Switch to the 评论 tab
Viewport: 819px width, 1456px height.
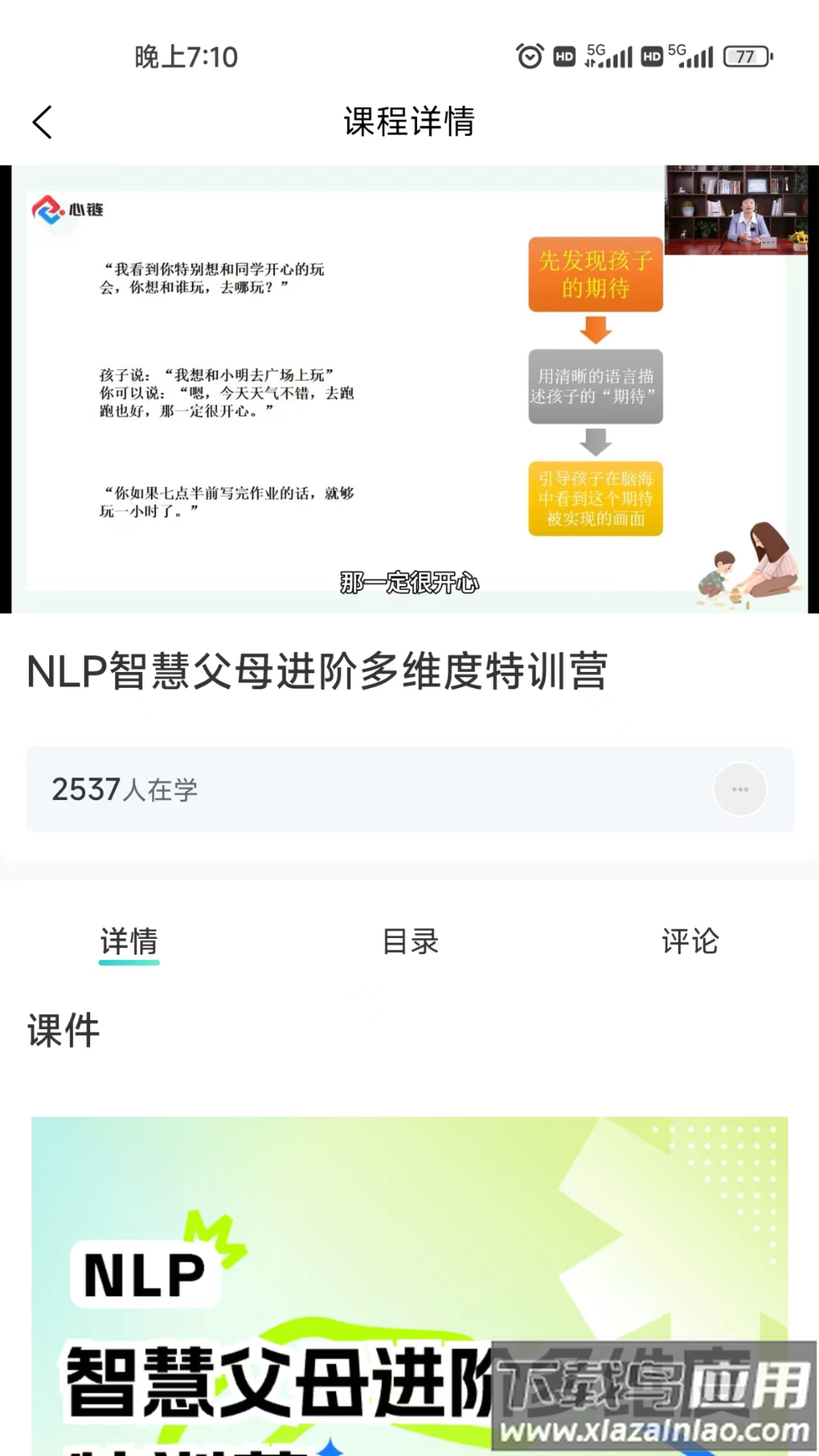tap(690, 942)
